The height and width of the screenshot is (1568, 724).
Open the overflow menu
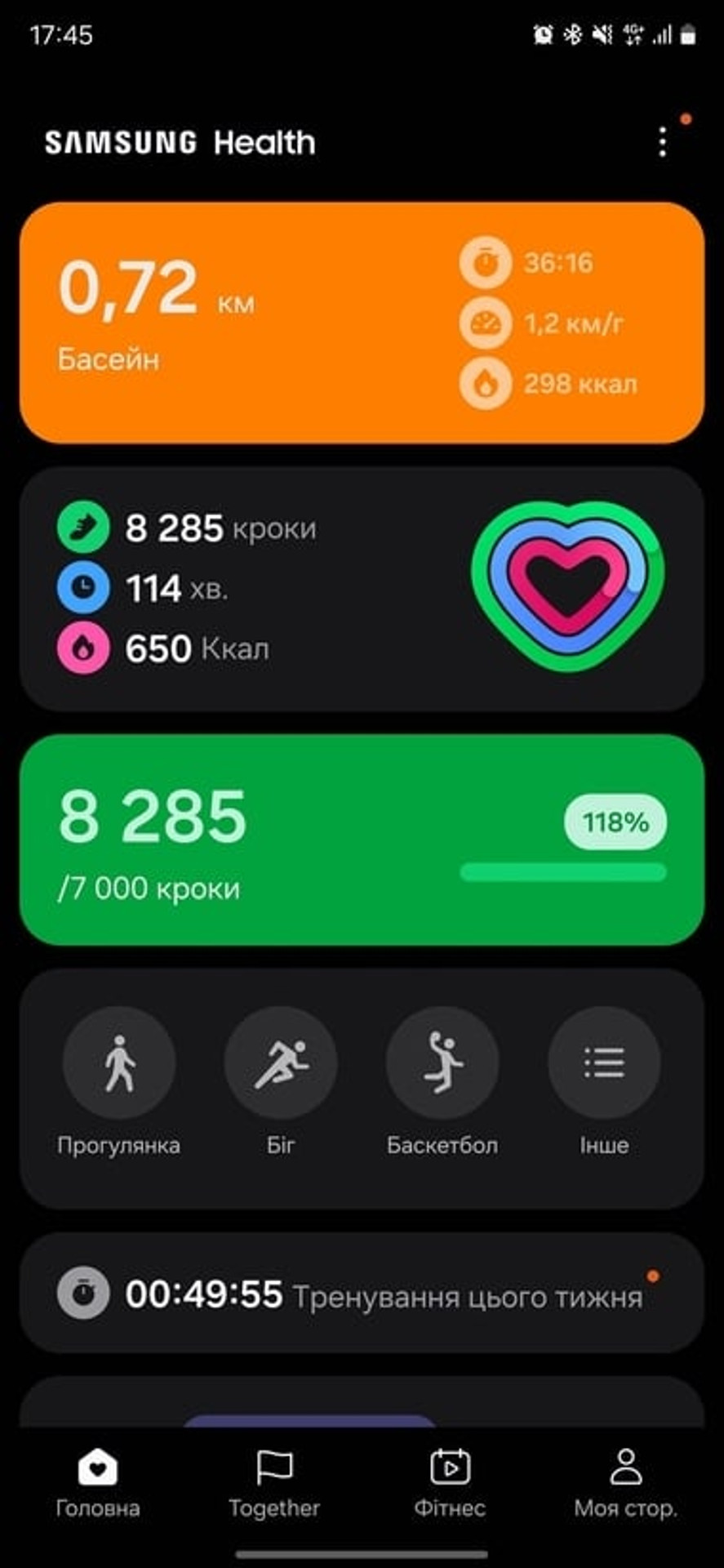(x=662, y=142)
